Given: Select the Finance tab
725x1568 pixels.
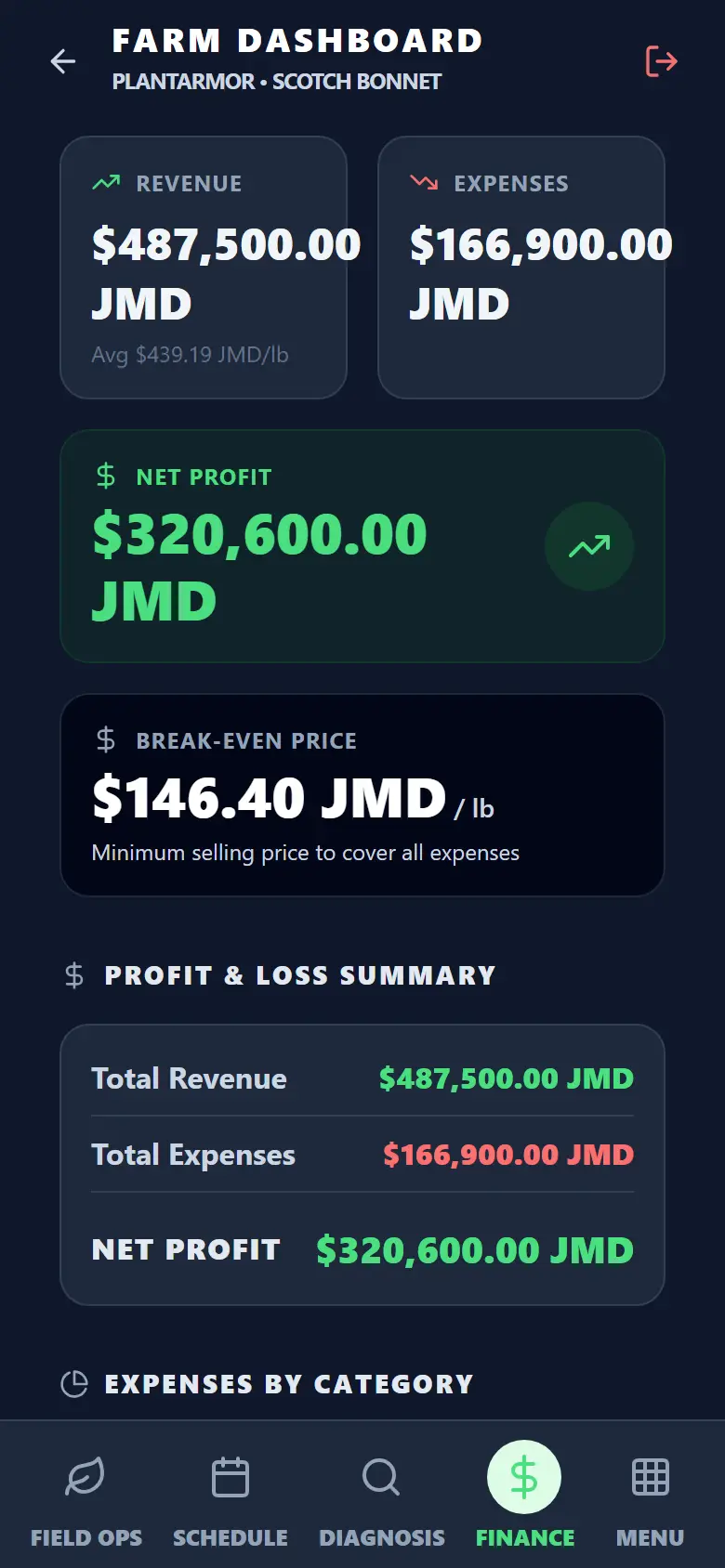Looking at the screenshot, I should tap(525, 1496).
